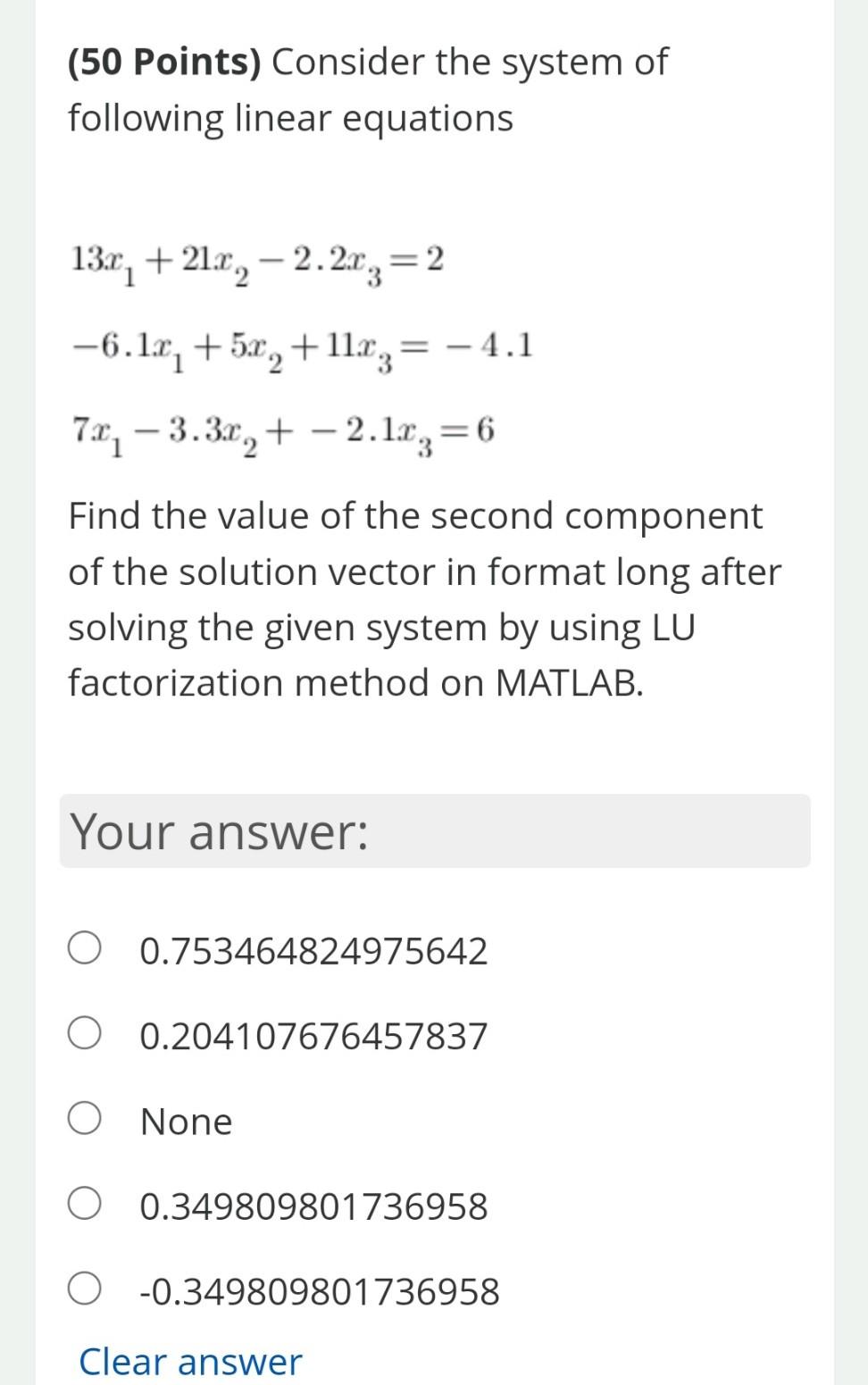Click the Clear answer link
Viewport: 868px width, 1385px height.
190,1360
